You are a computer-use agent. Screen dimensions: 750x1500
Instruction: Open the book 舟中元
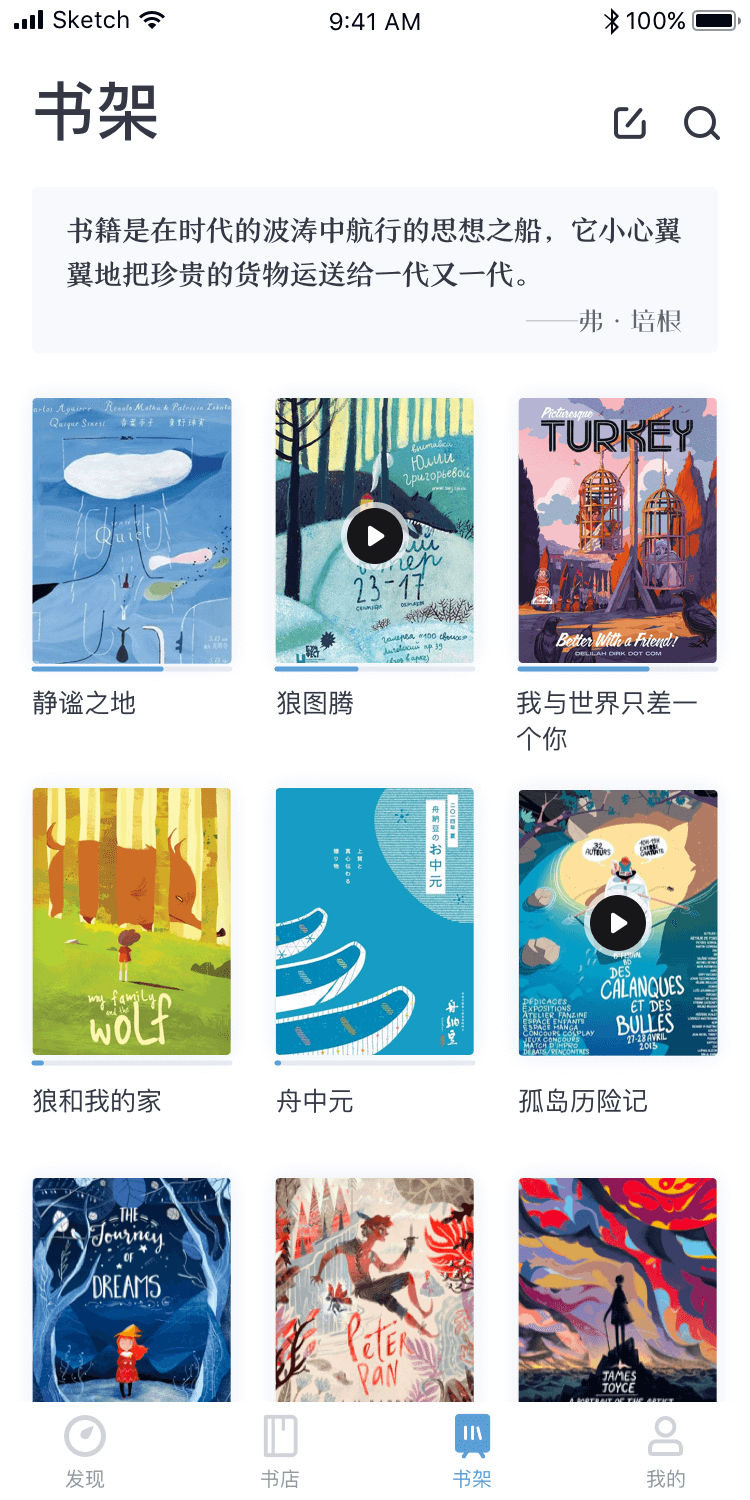coord(375,921)
